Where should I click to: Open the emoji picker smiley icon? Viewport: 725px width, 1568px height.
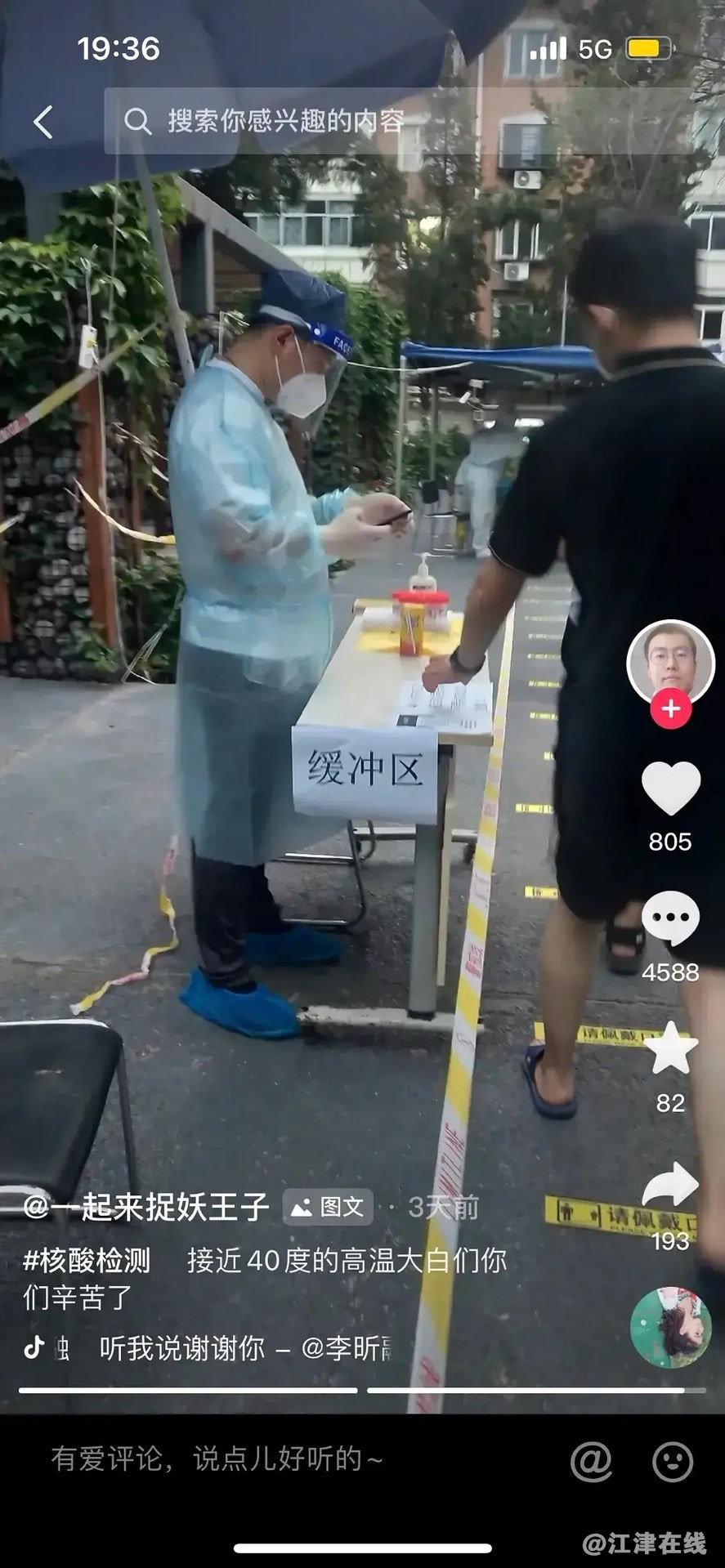click(673, 1460)
